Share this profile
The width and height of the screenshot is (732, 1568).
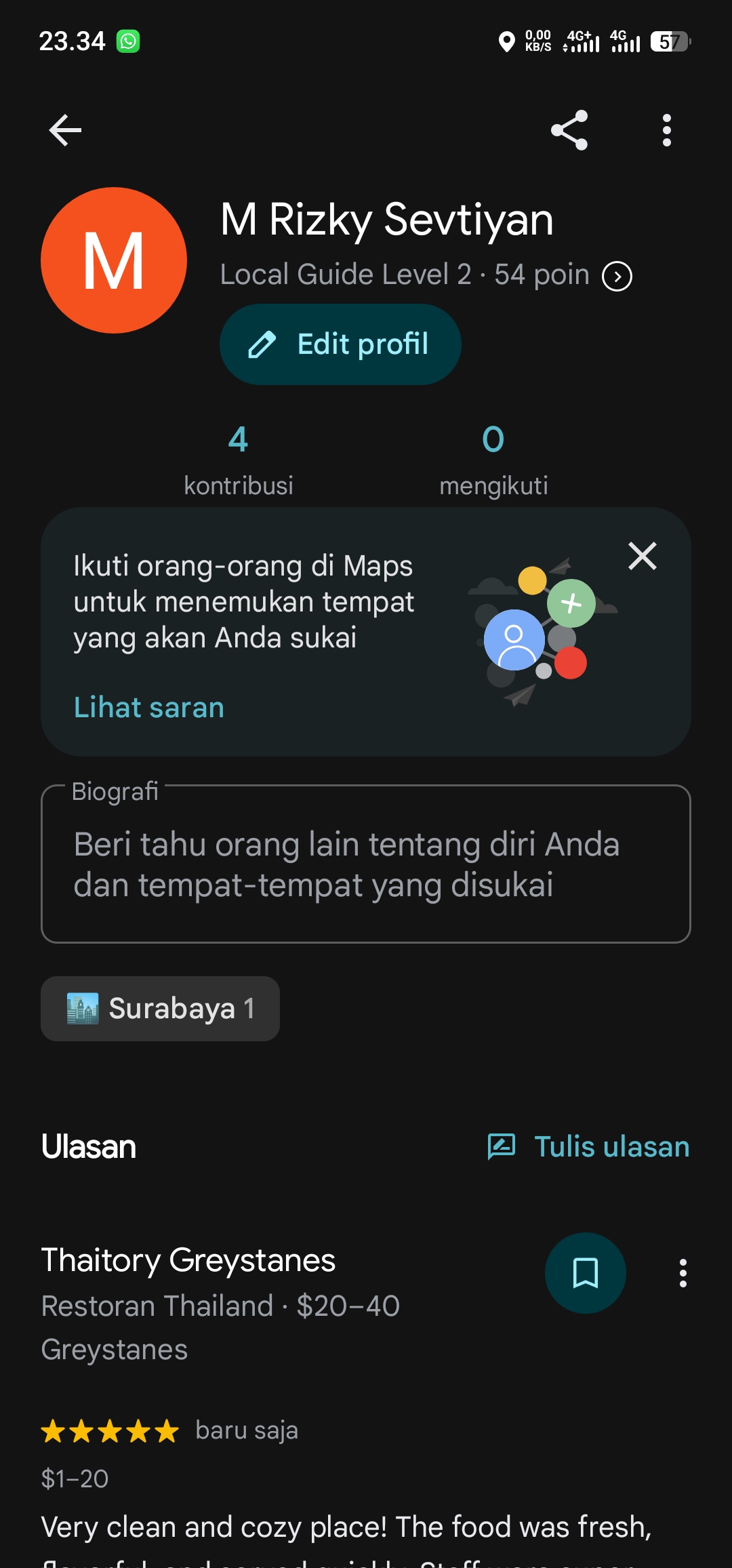coord(569,130)
